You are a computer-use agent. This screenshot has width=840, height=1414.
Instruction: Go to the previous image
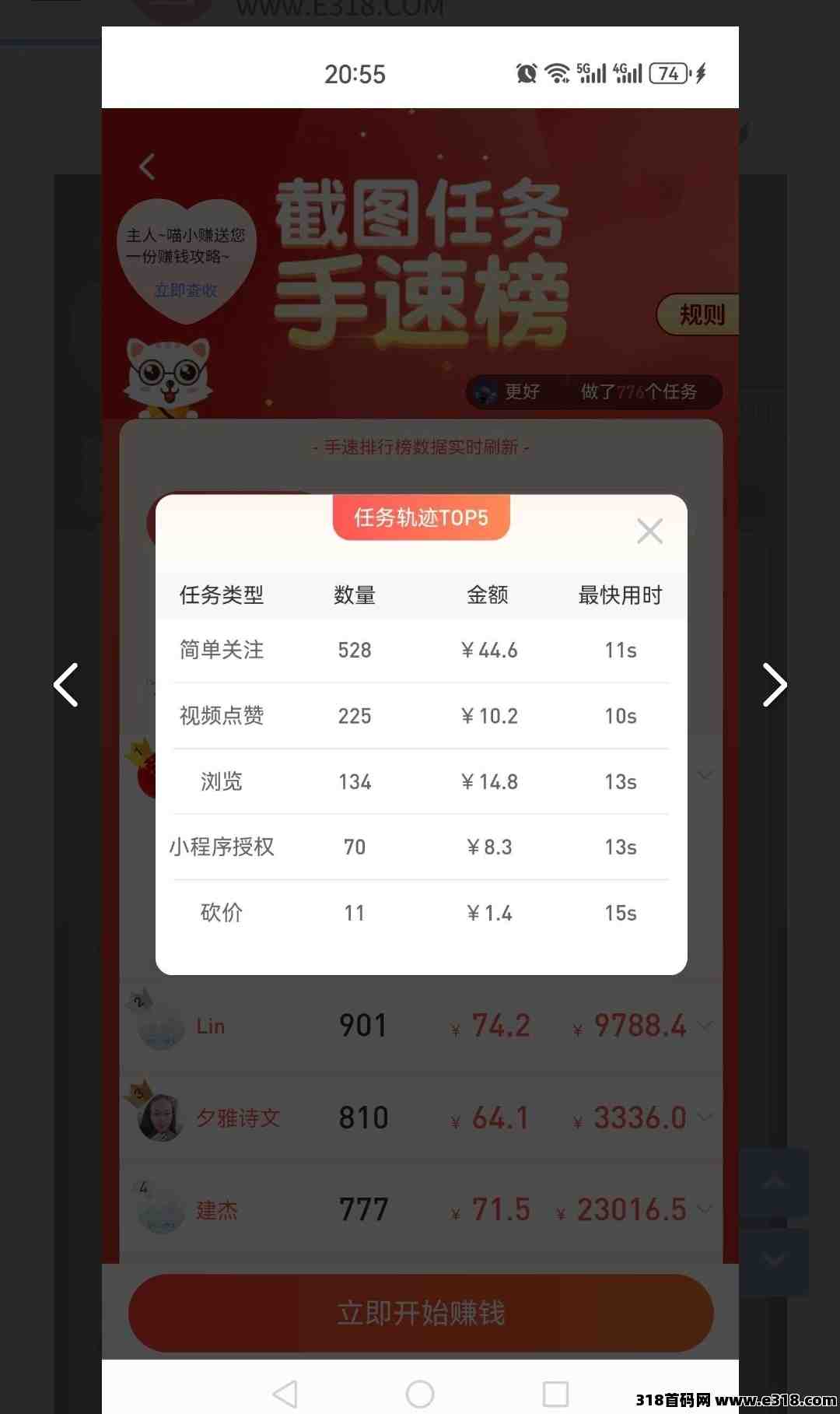(x=66, y=685)
